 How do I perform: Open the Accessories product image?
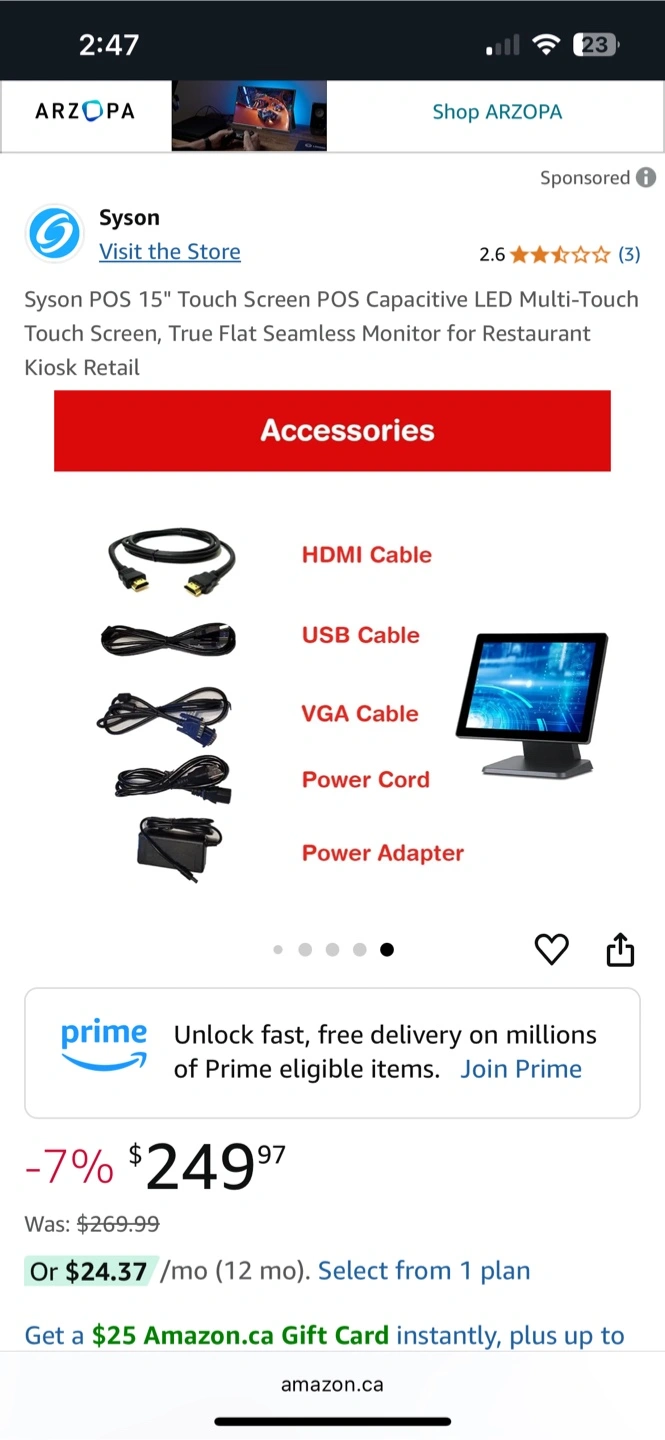(x=332, y=660)
